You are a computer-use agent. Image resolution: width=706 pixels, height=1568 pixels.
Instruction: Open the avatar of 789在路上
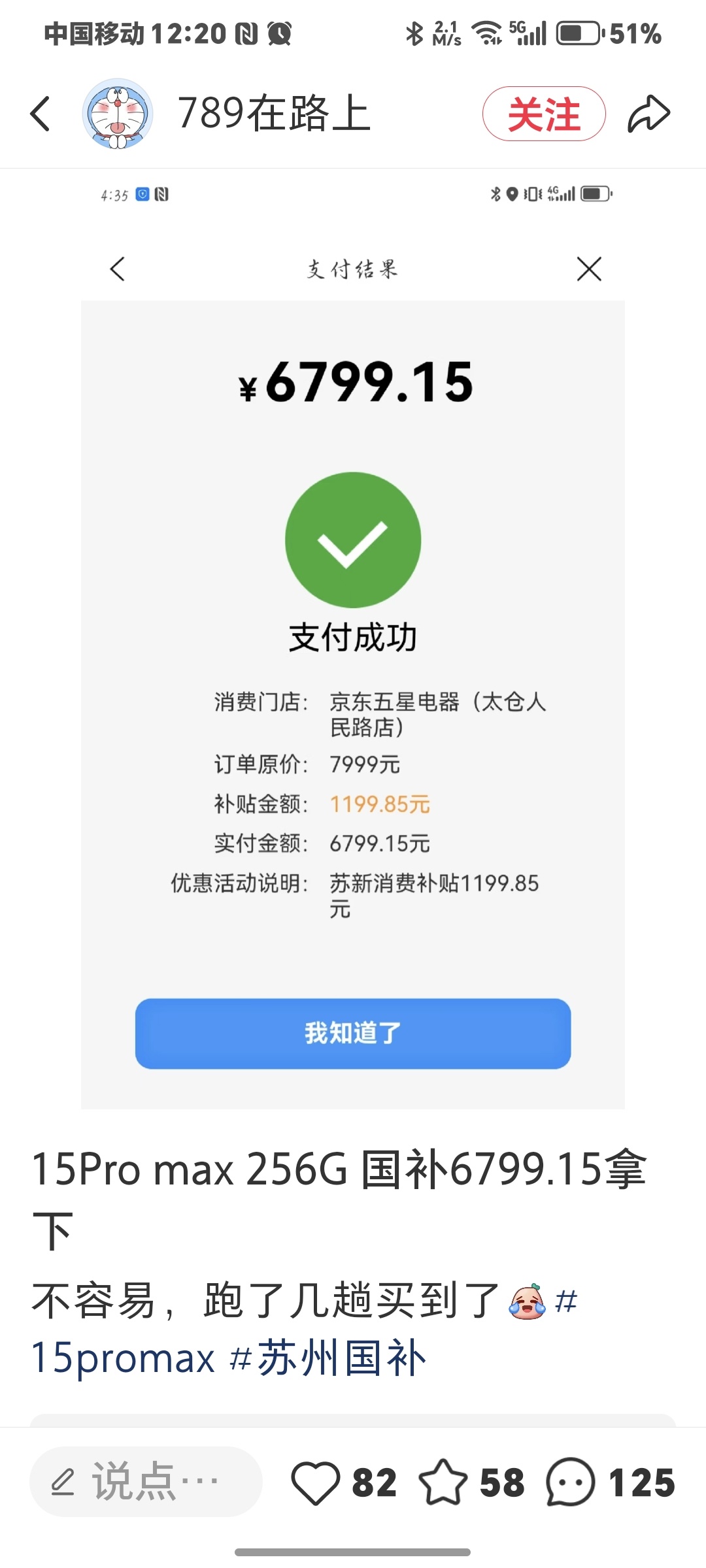pos(118,114)
